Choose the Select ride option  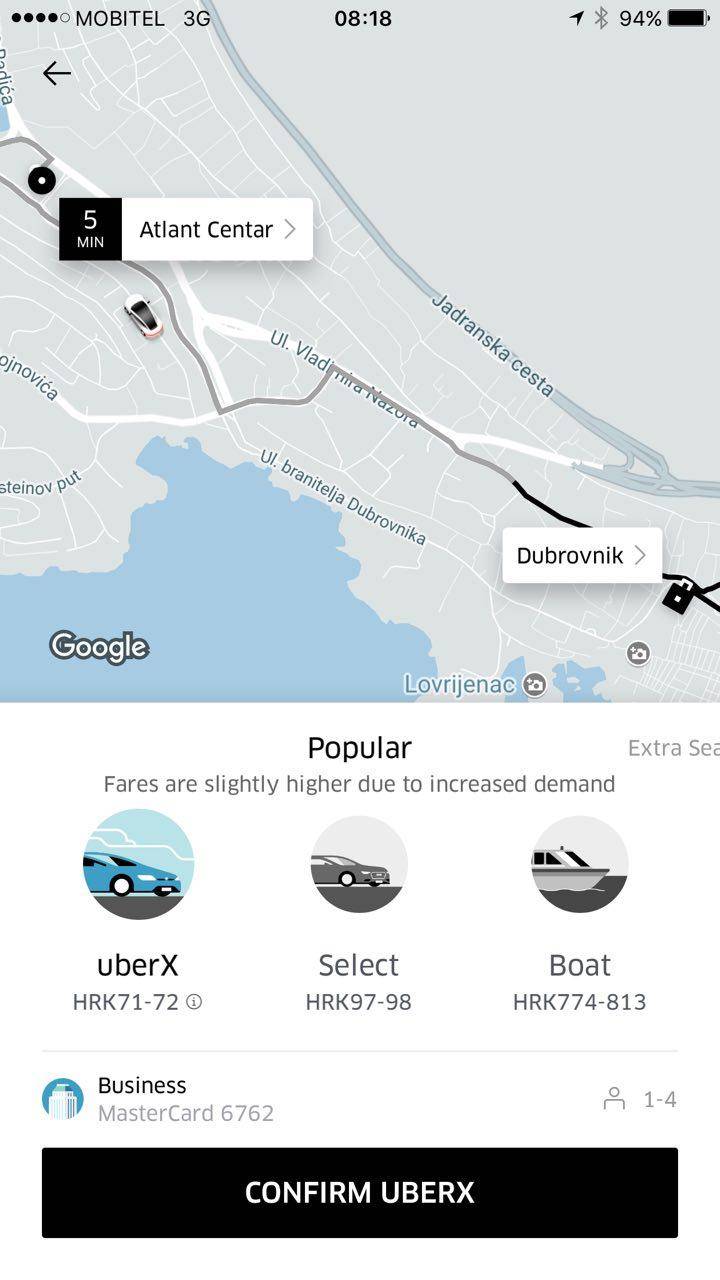(x=359, y=865)
